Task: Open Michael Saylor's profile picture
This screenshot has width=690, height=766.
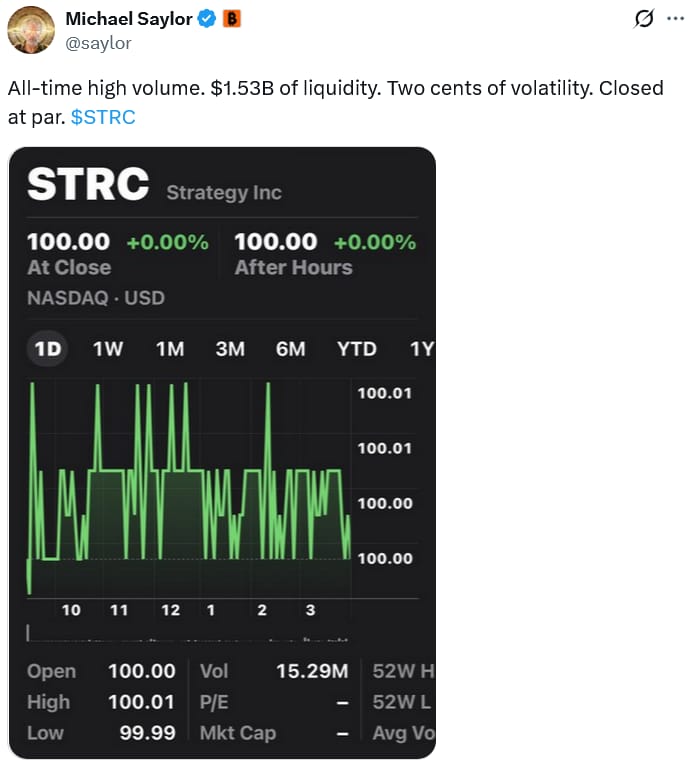Action: point(31,30)
